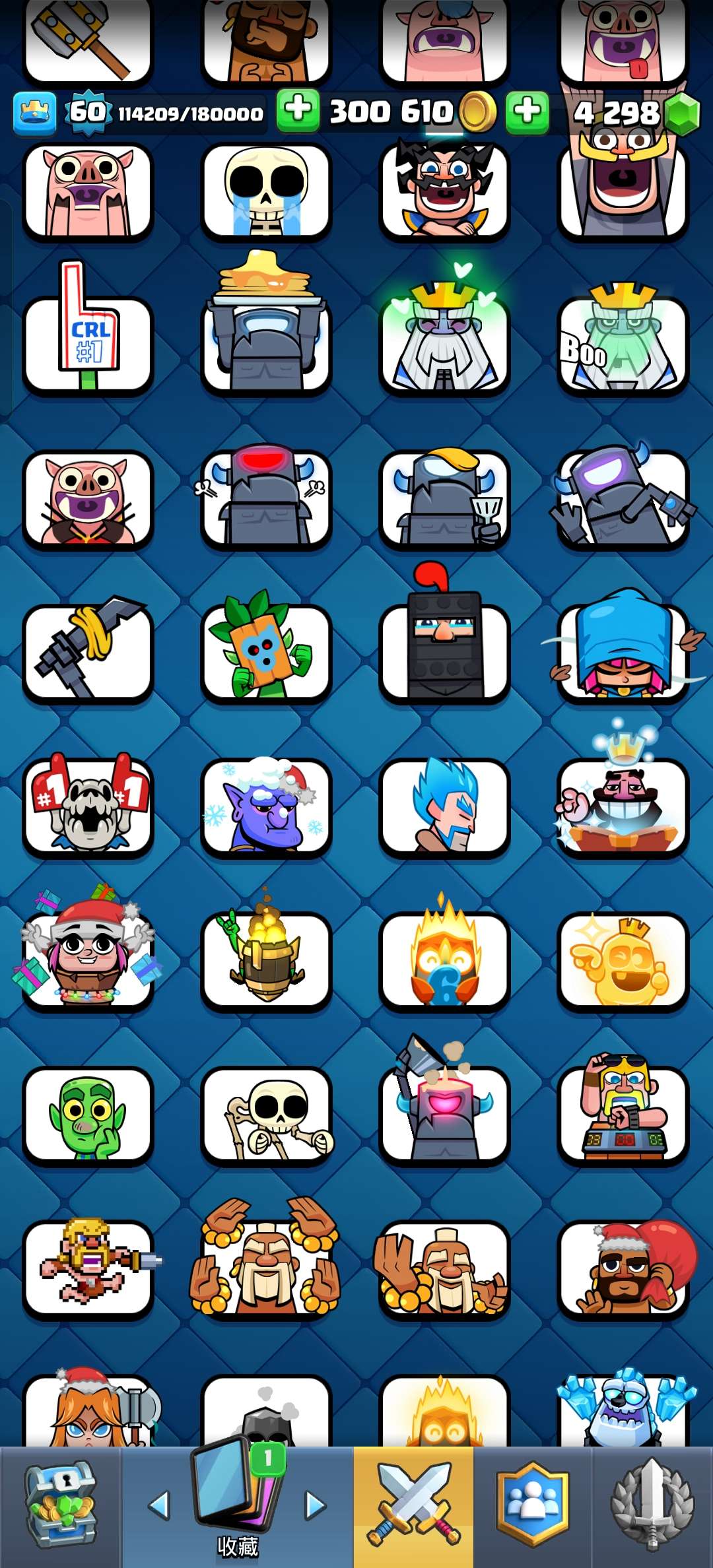Select the pixel art barbarian emote
This screenshot has width=713, height=1568.
88,1268
